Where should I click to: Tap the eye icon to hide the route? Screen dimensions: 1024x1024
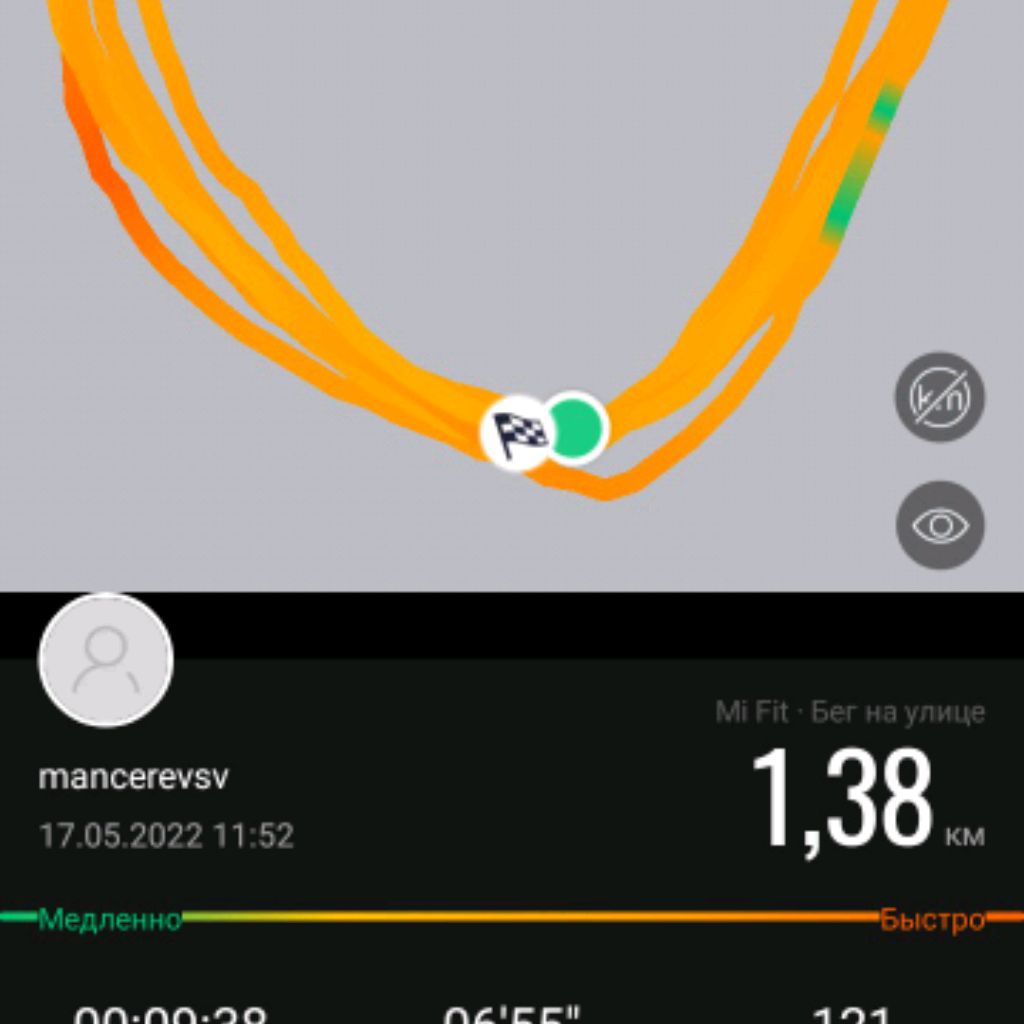click(939, 525)
